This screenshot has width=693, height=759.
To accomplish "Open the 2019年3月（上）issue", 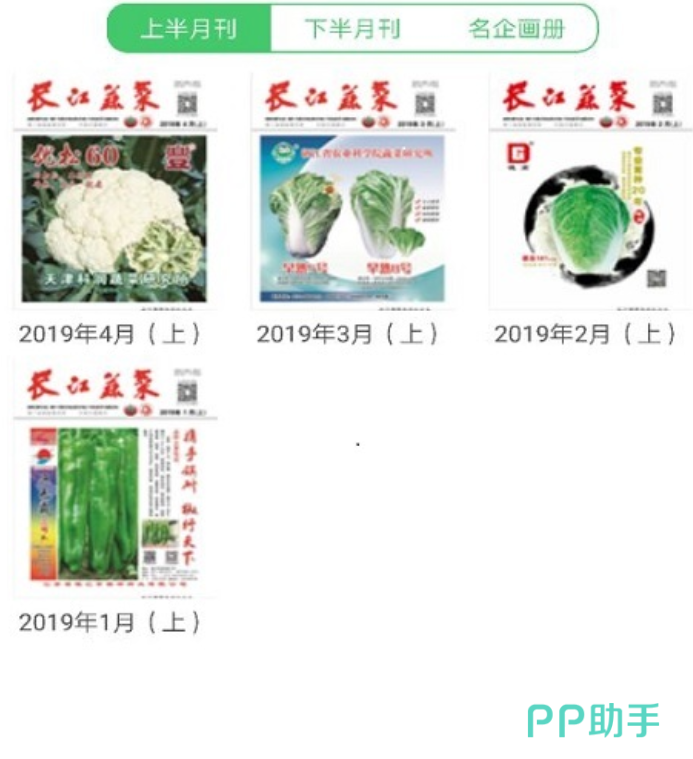I will pyautogui.click(x=351, y=192).
